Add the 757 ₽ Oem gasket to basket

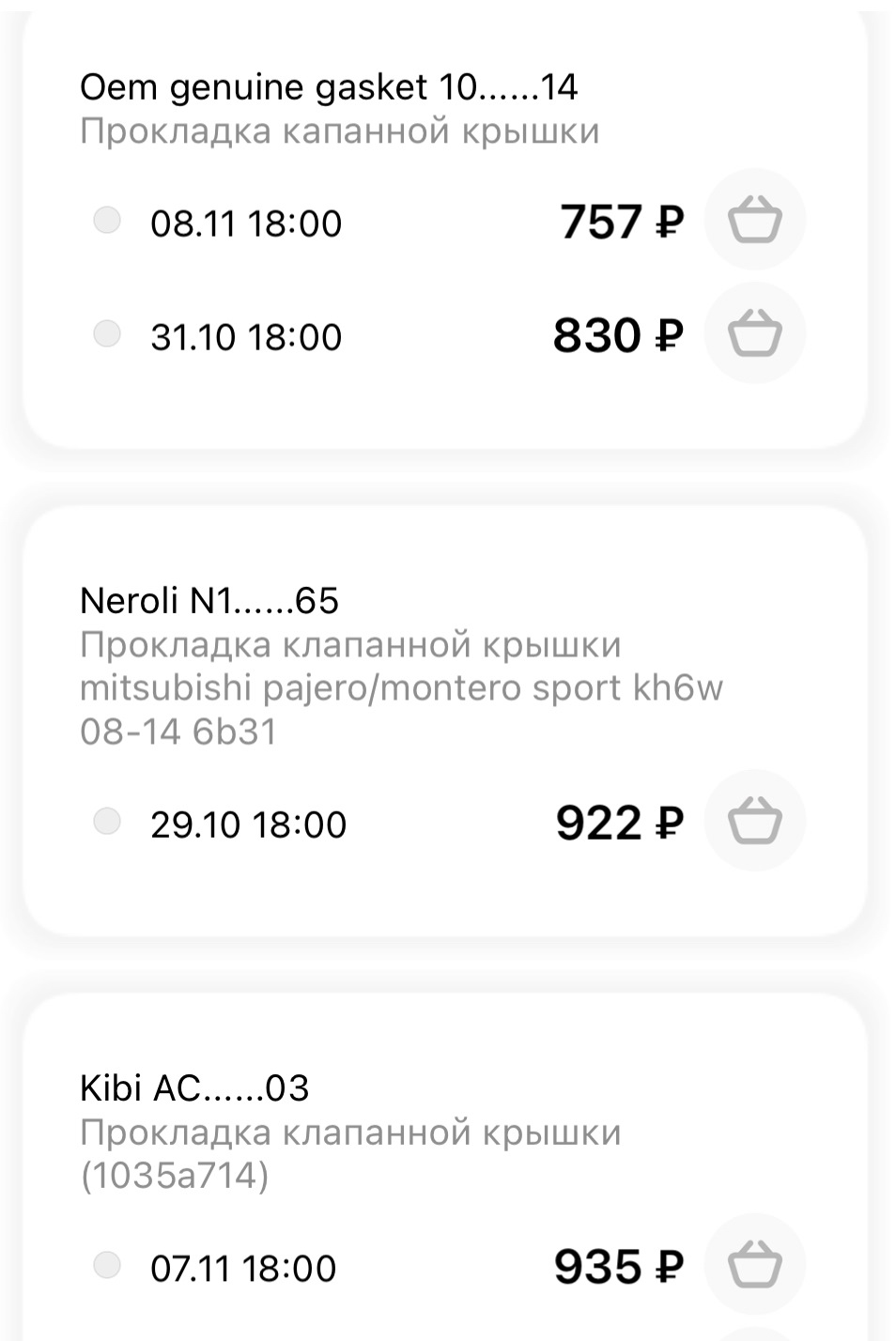[x=754, y=219]
